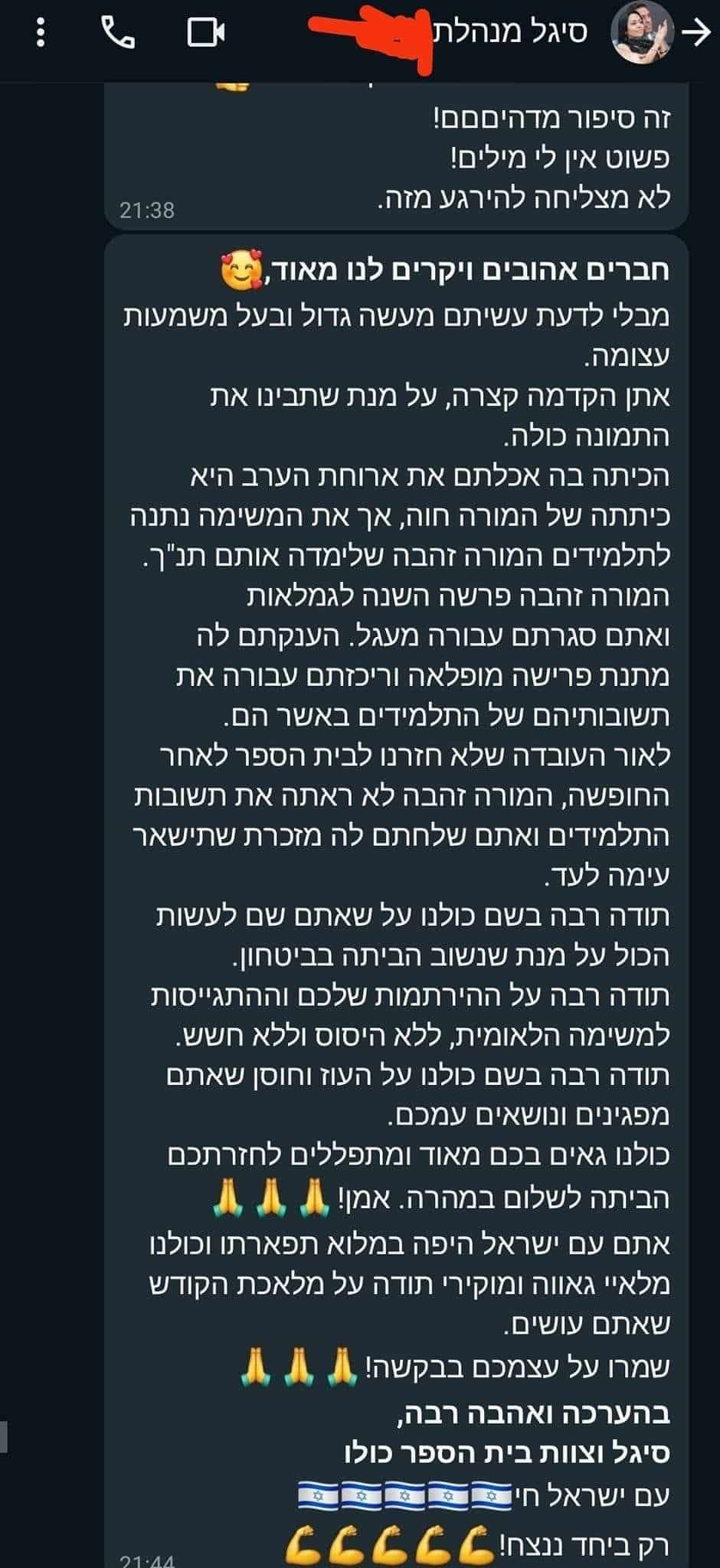
Task: Start a voice call with סיגל מנהלת
Action: (118, 33)
